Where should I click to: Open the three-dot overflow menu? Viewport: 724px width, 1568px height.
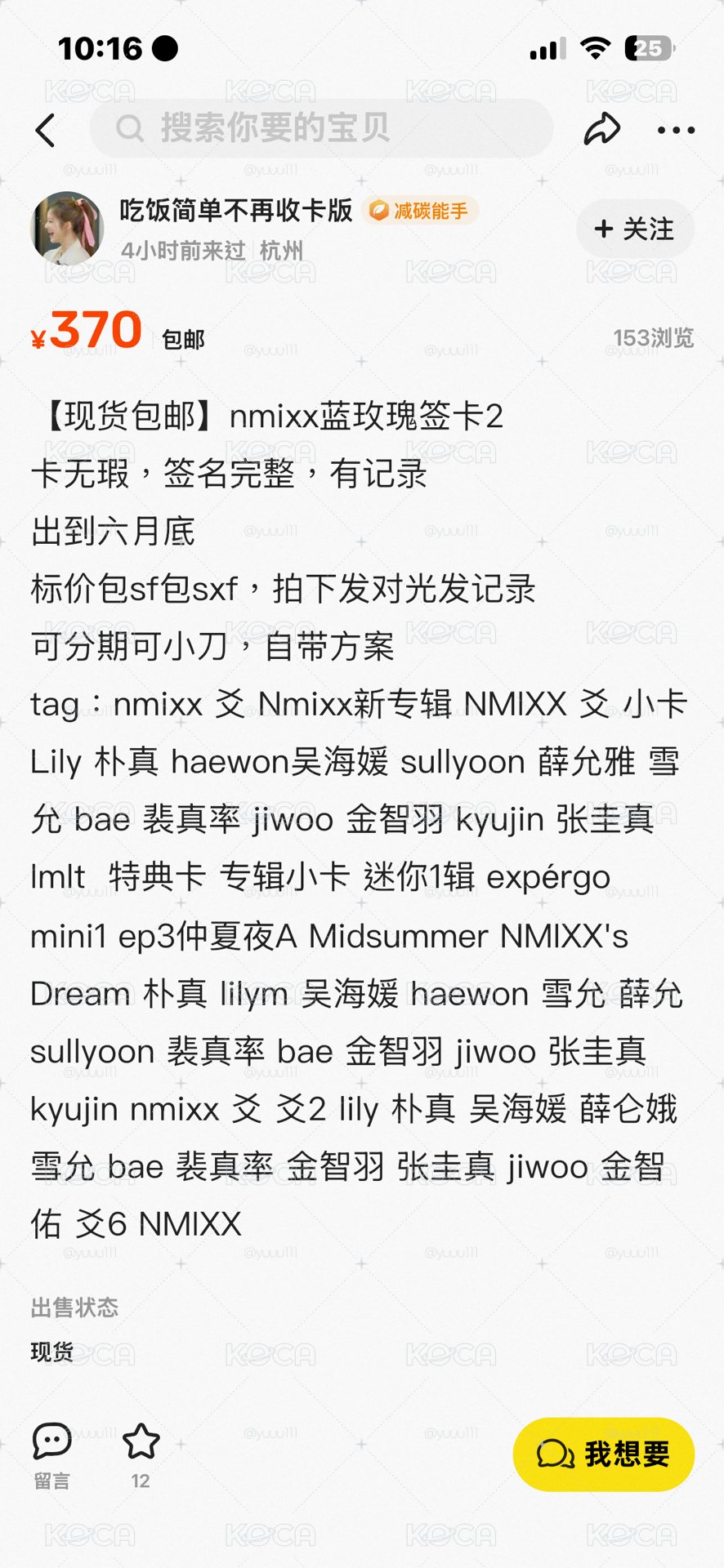pos(676,130)
